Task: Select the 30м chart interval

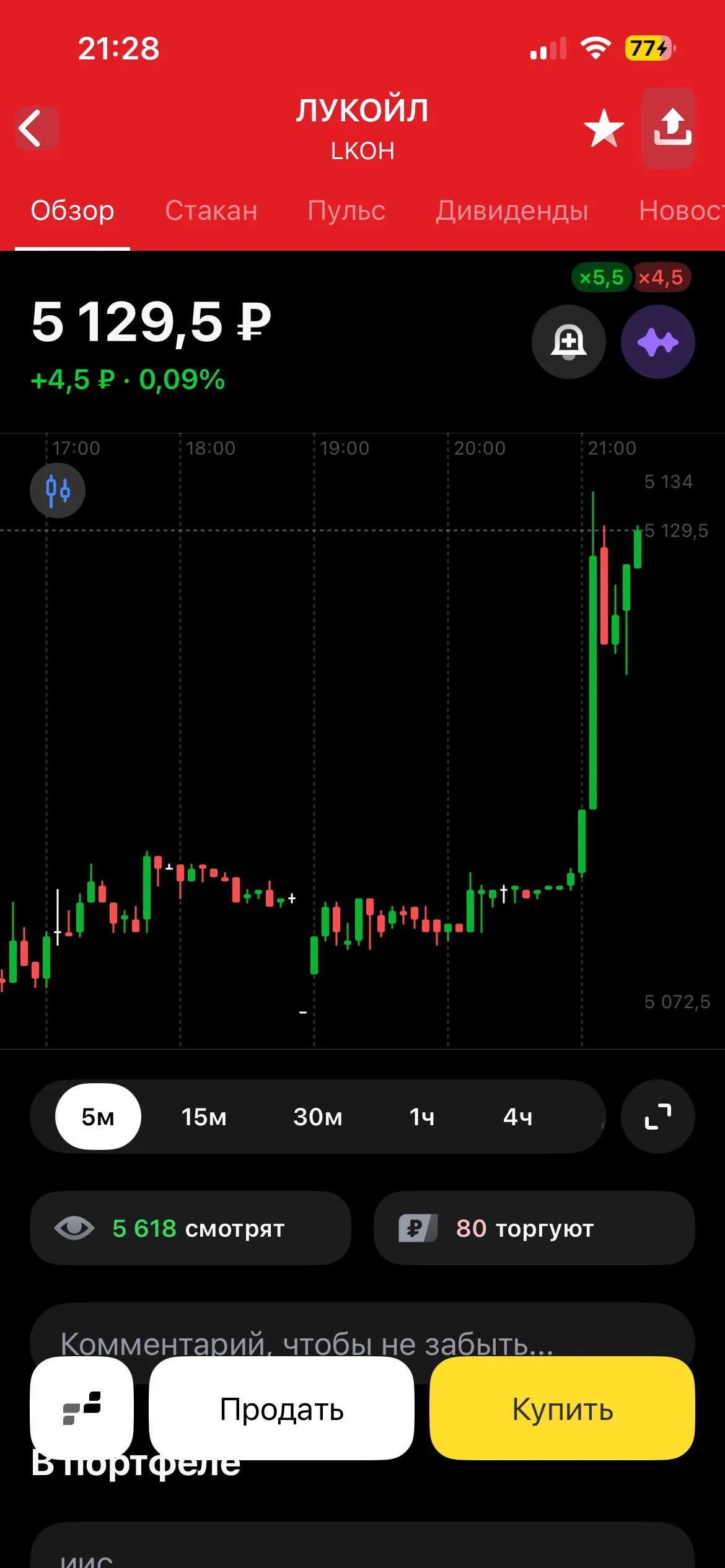Action: 318,1117
